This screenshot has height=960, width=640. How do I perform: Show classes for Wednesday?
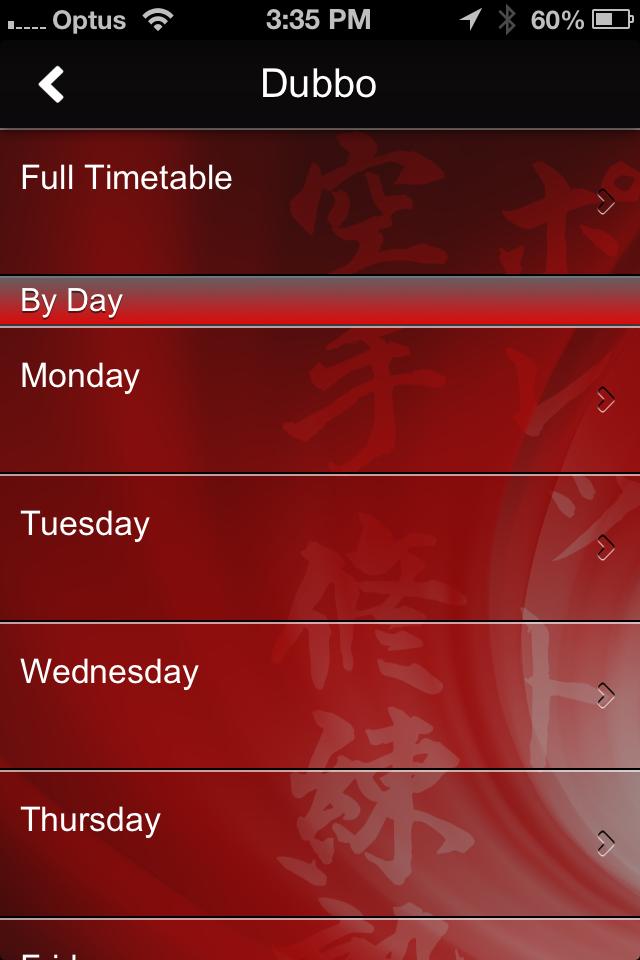[x=320, y=696]
